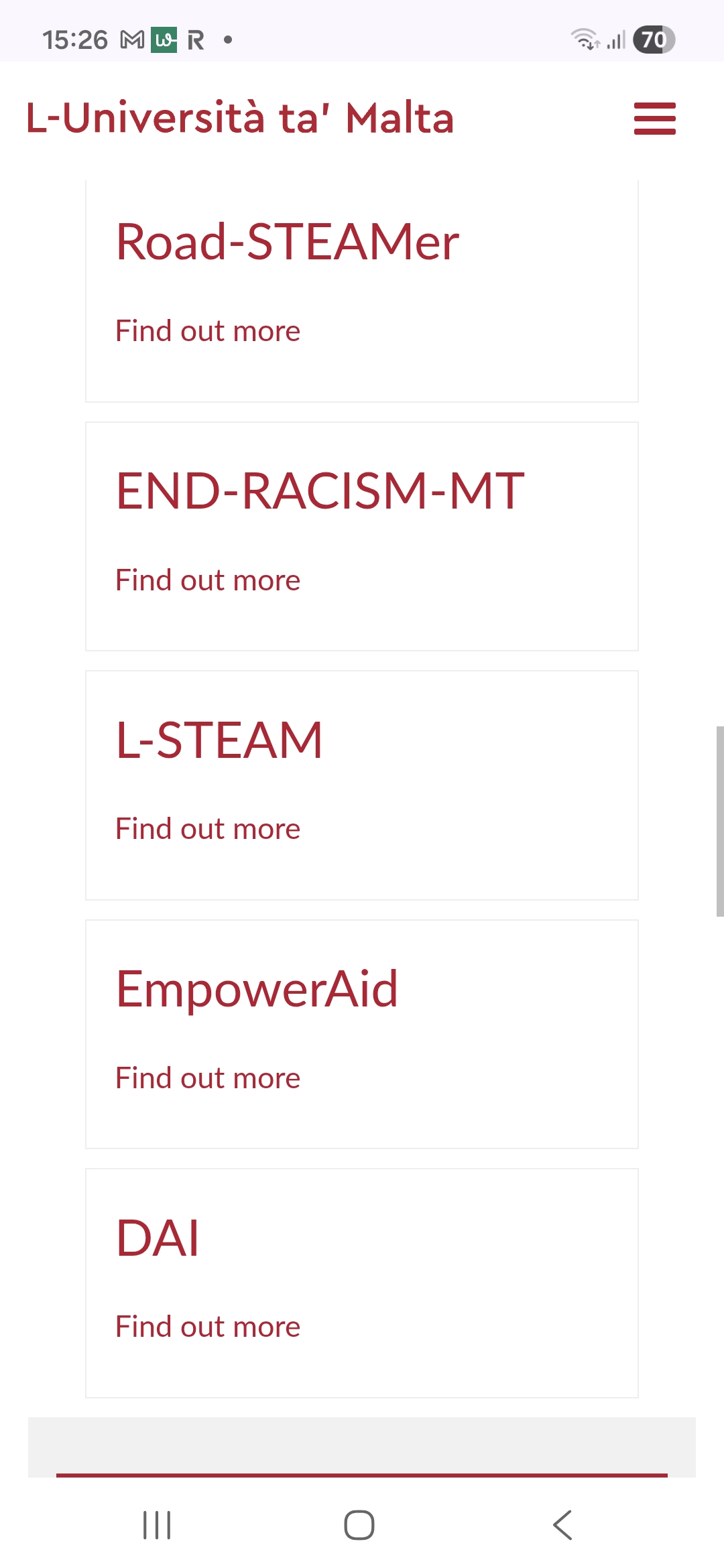Go back using the system back button
Viewport: 724px width, 1568px height.
(x=562, y=1525)
